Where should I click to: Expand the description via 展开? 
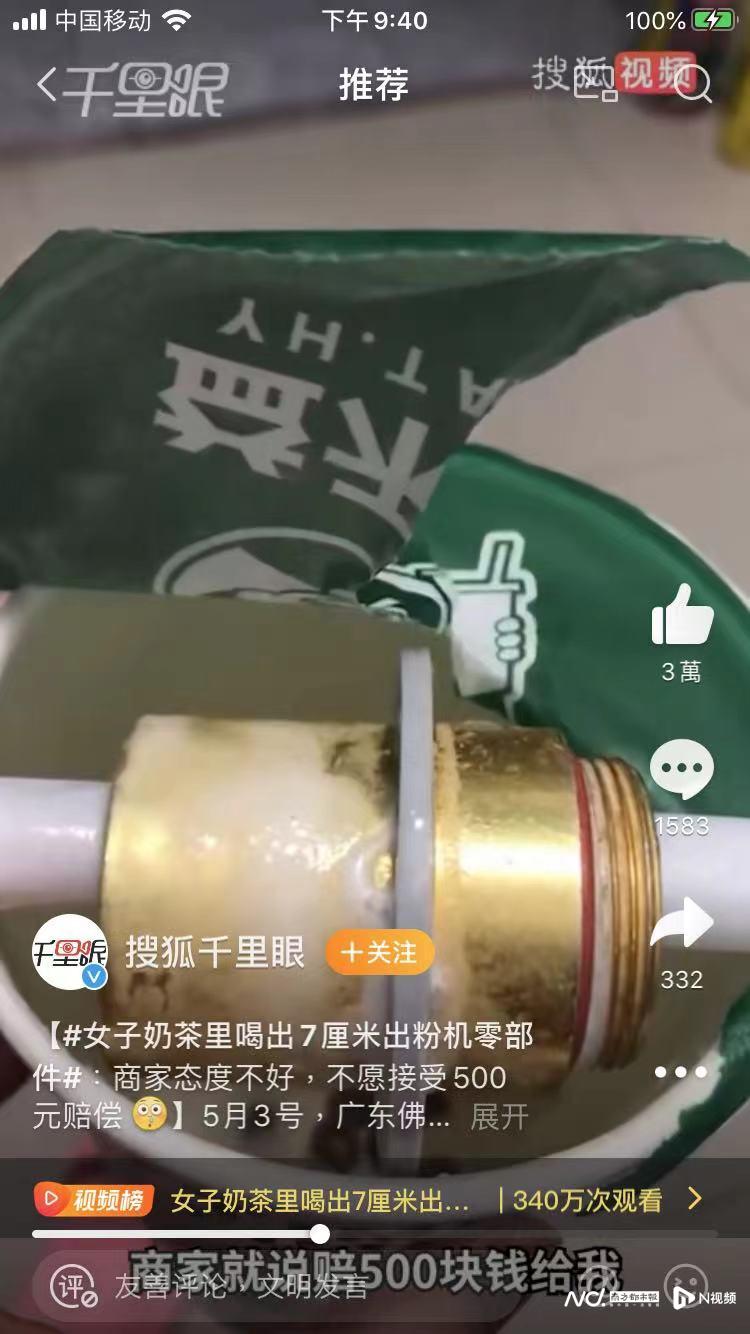[499, 1116]
